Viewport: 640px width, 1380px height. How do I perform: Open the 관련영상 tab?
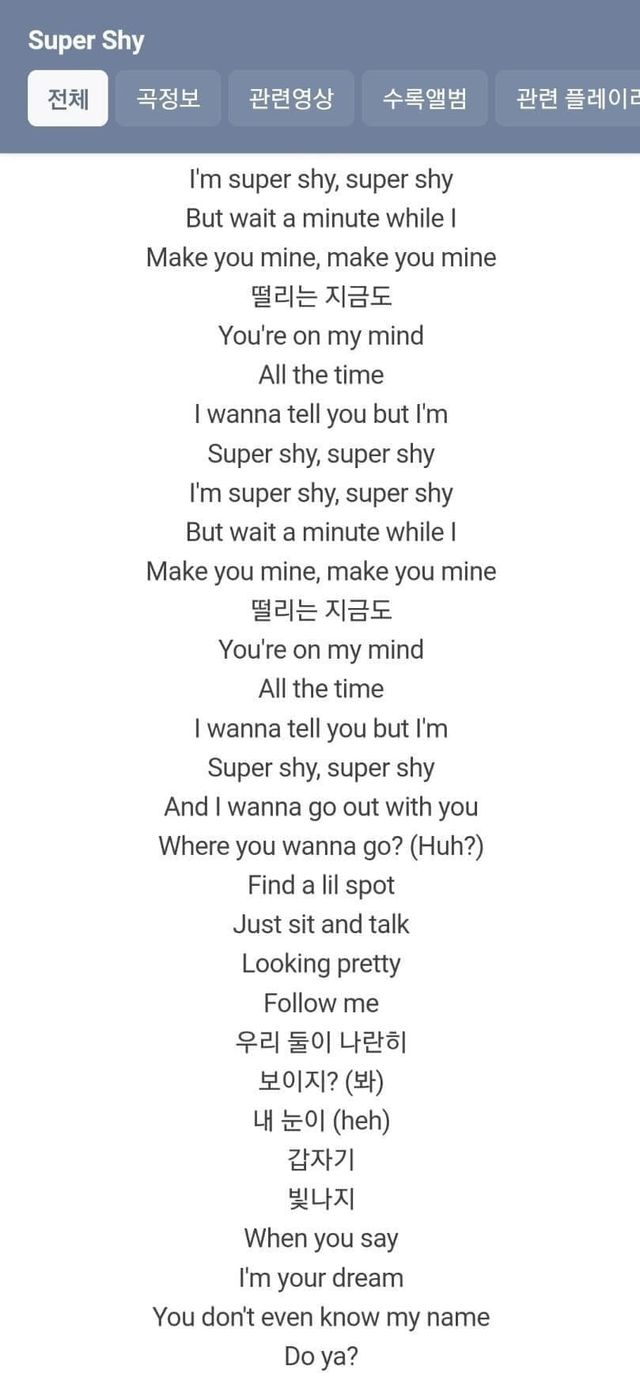pos(291,98)
